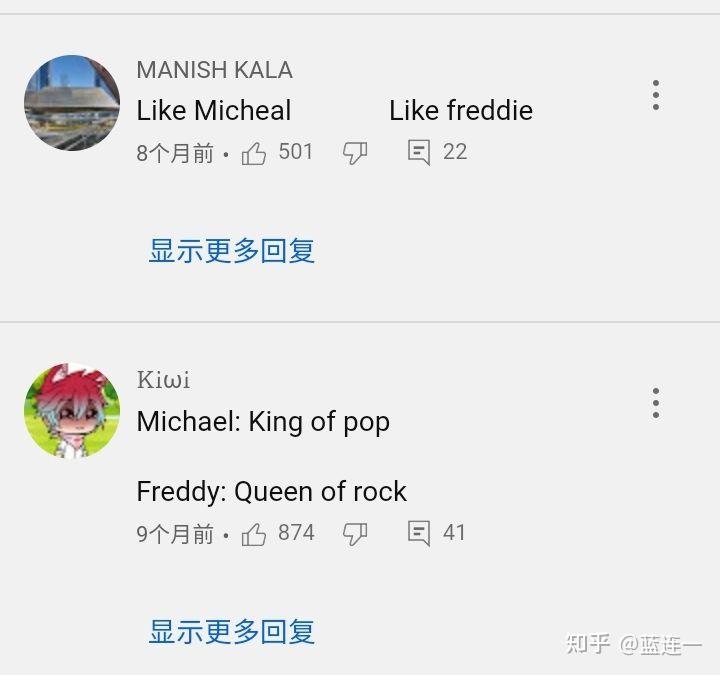The height and width of the screenshot is (675, 720).
Task: Dislike Kiwi's comment
Action: [x=355, y=534]
